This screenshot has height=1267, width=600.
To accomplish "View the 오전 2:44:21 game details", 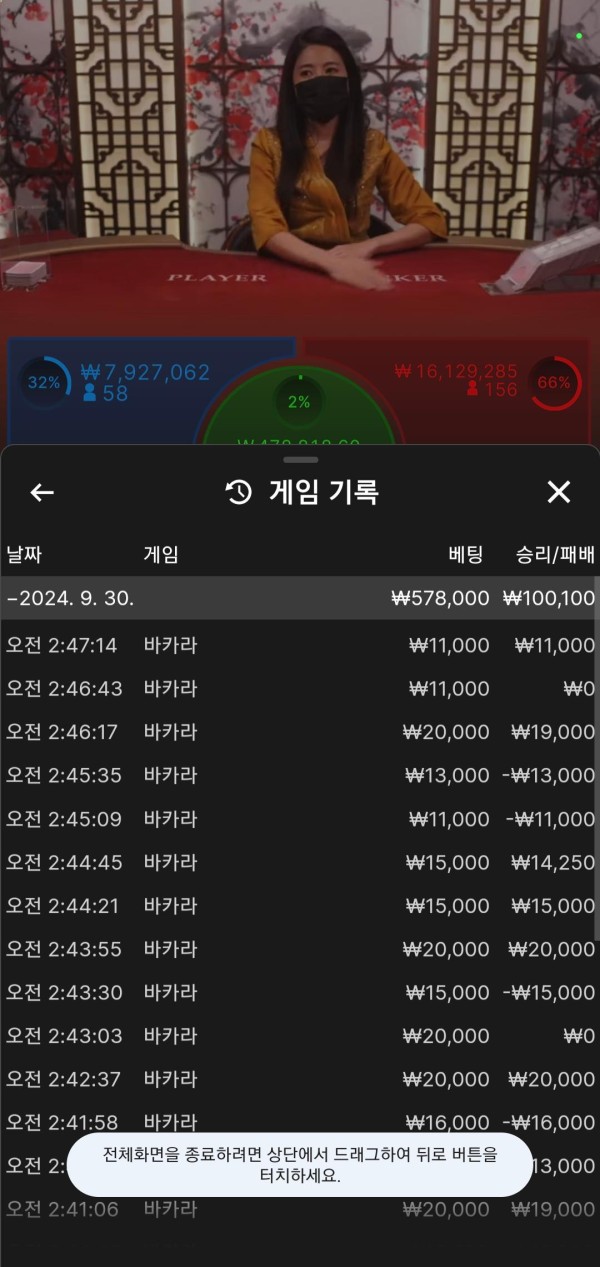I will (300, 906).
